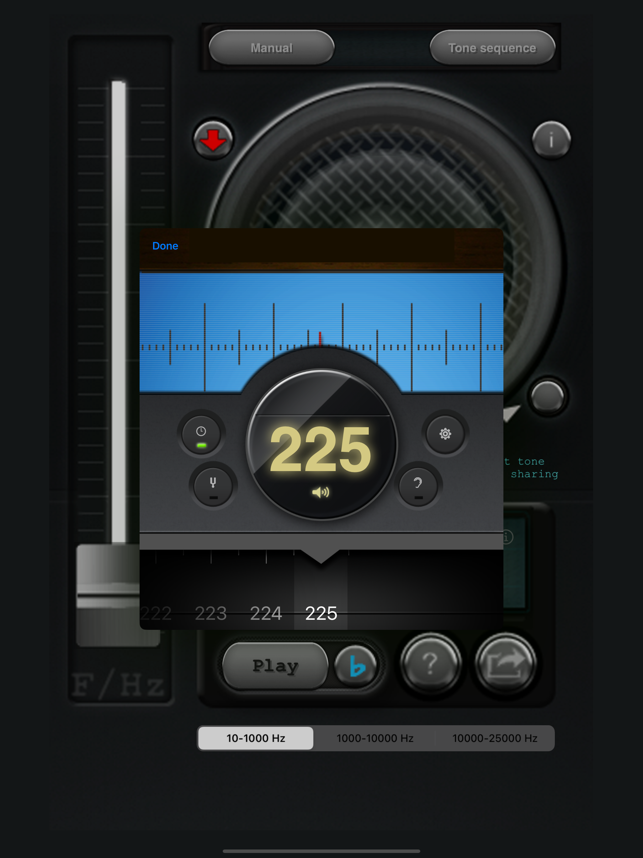
Task: Tap the red down arrow button
Action: [x=213, y=140]
